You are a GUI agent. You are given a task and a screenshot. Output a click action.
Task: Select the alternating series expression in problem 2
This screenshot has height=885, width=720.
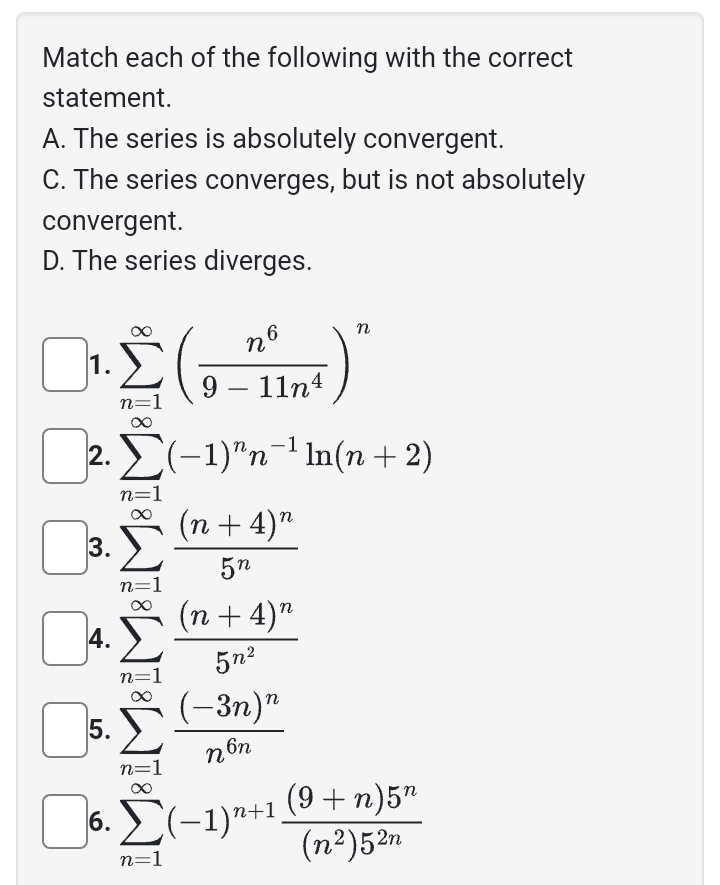click(x=270, y=458)
